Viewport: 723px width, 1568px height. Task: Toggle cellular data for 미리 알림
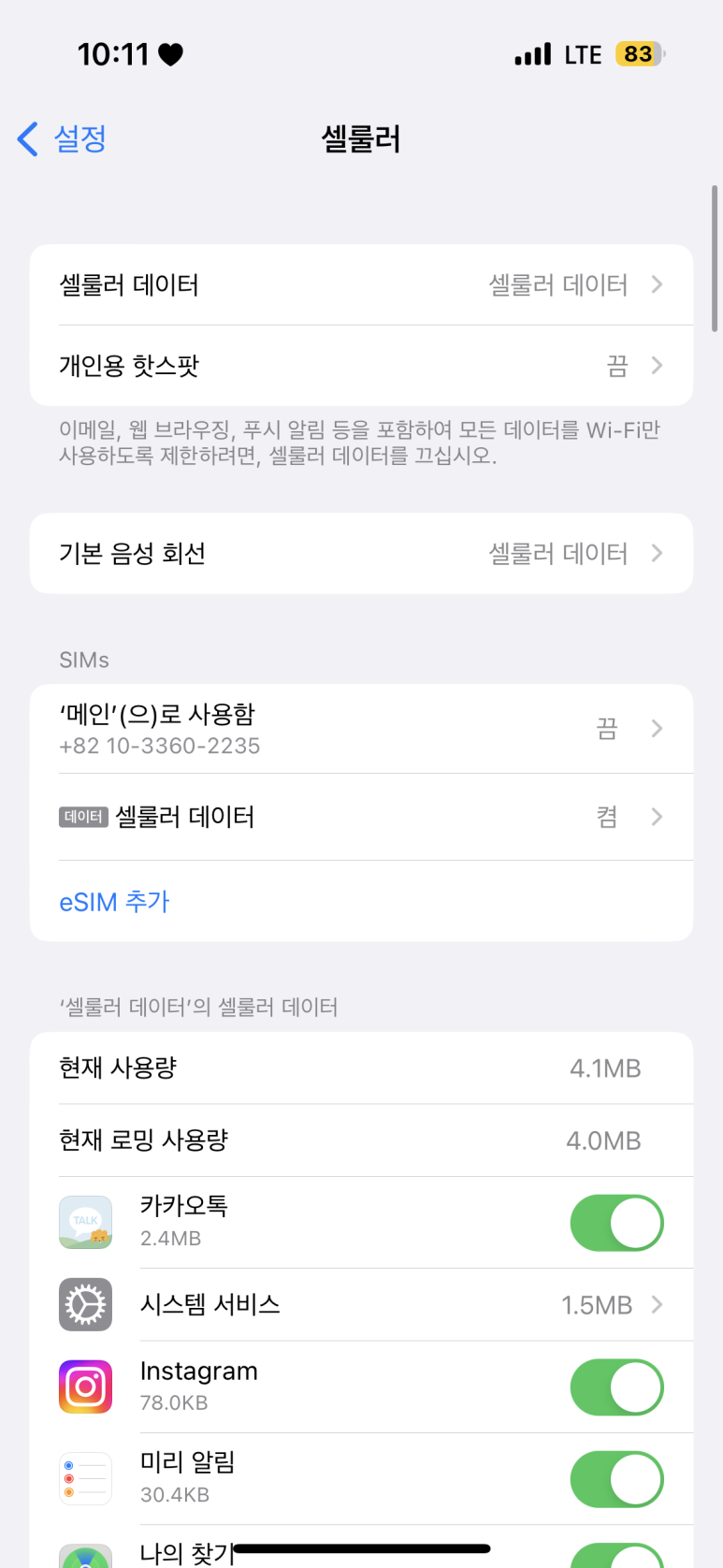coord(616,1479)
